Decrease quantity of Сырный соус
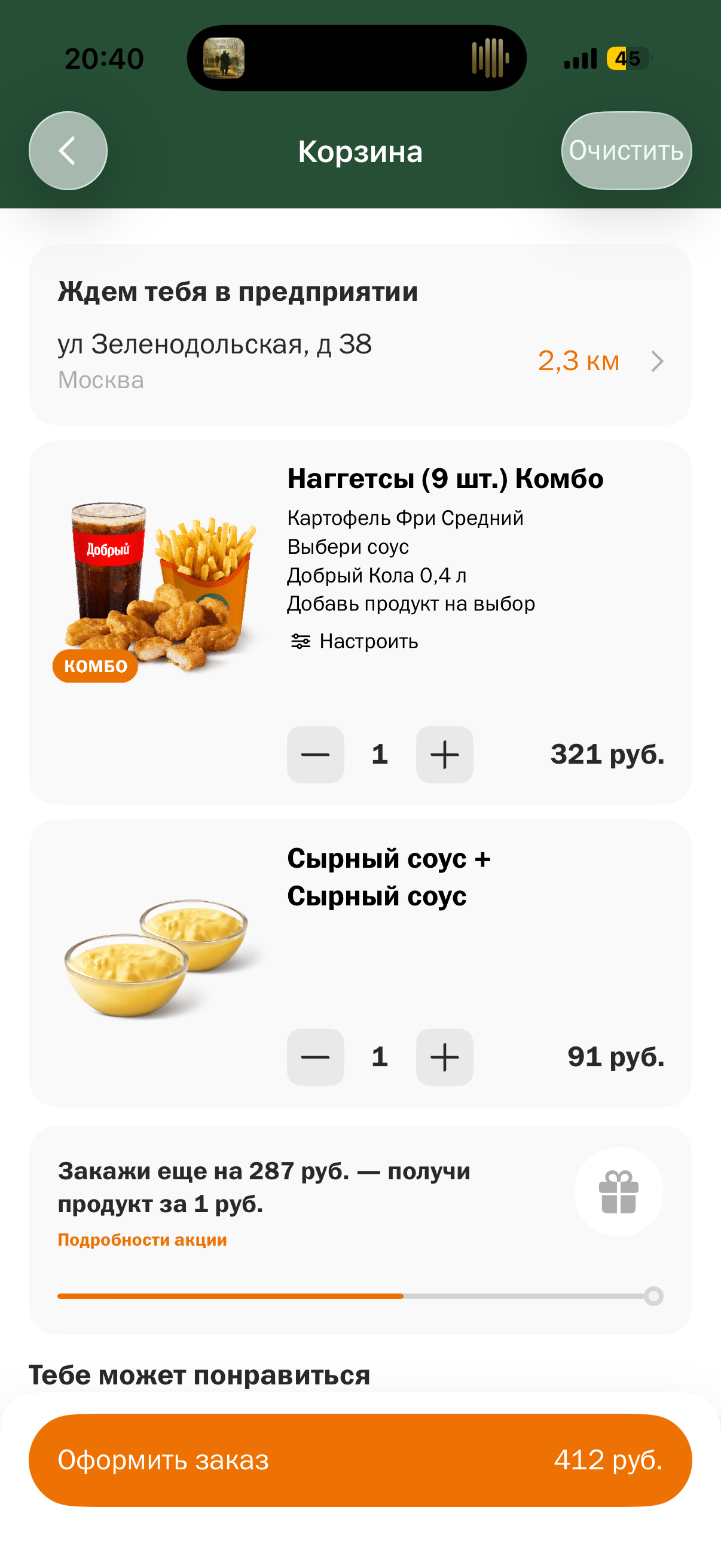 point(315,1057)
